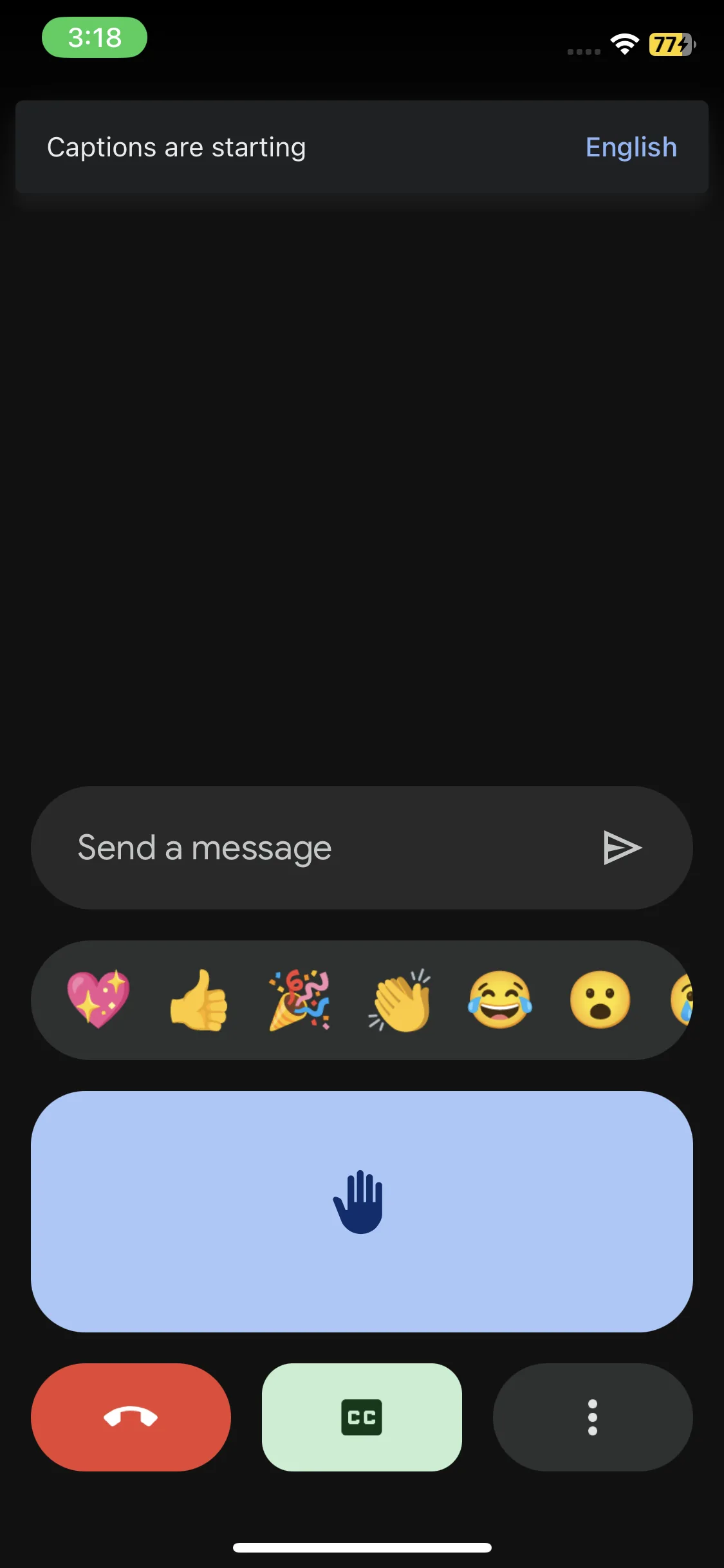Turn off closed captions
The width and height of the screenshot is (724, 1568).
(362, 1417)
